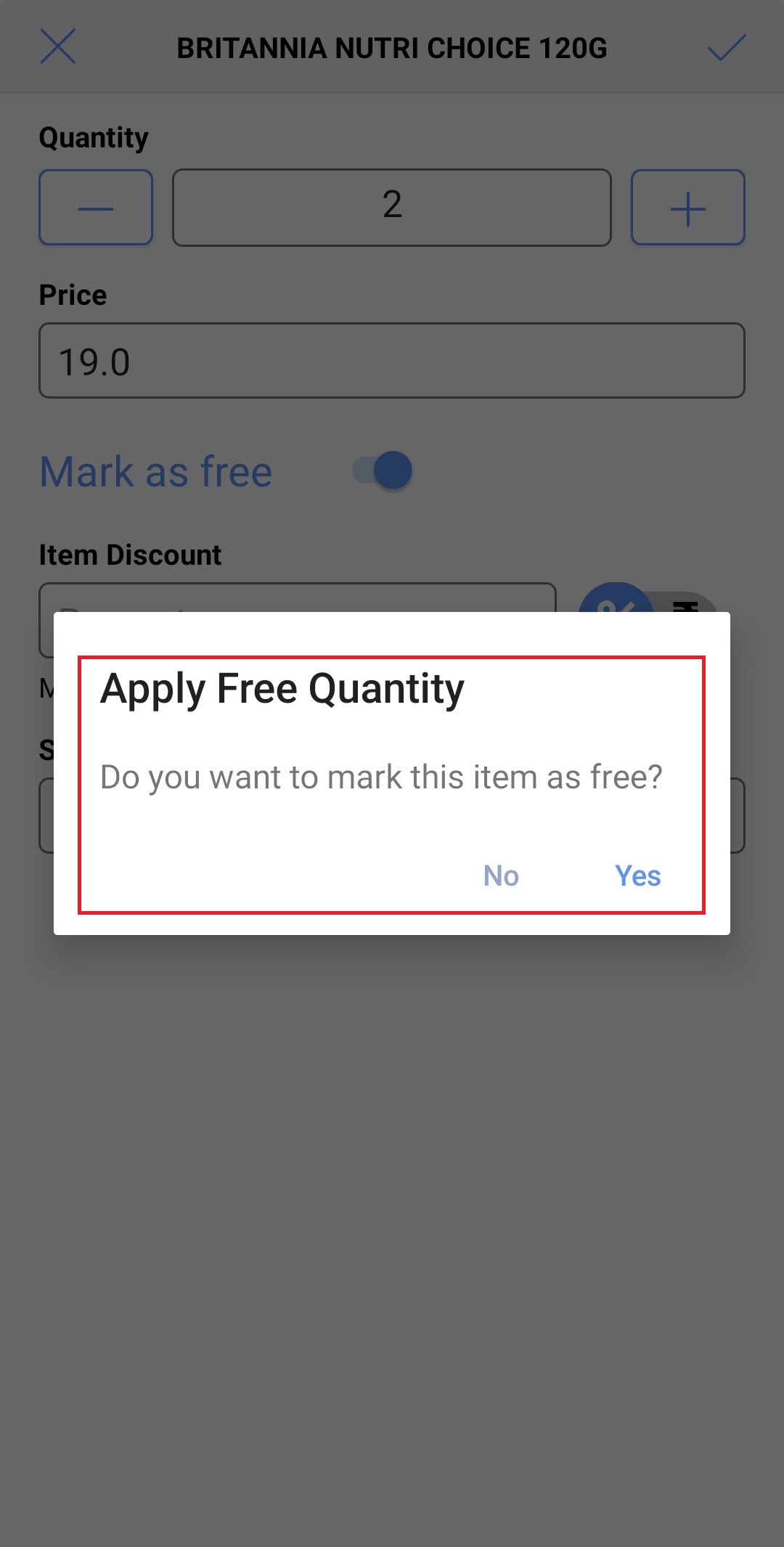Save changes using the checkmark icon
This screenshot has height=1547, width=784.
click(x=726, y=47)
